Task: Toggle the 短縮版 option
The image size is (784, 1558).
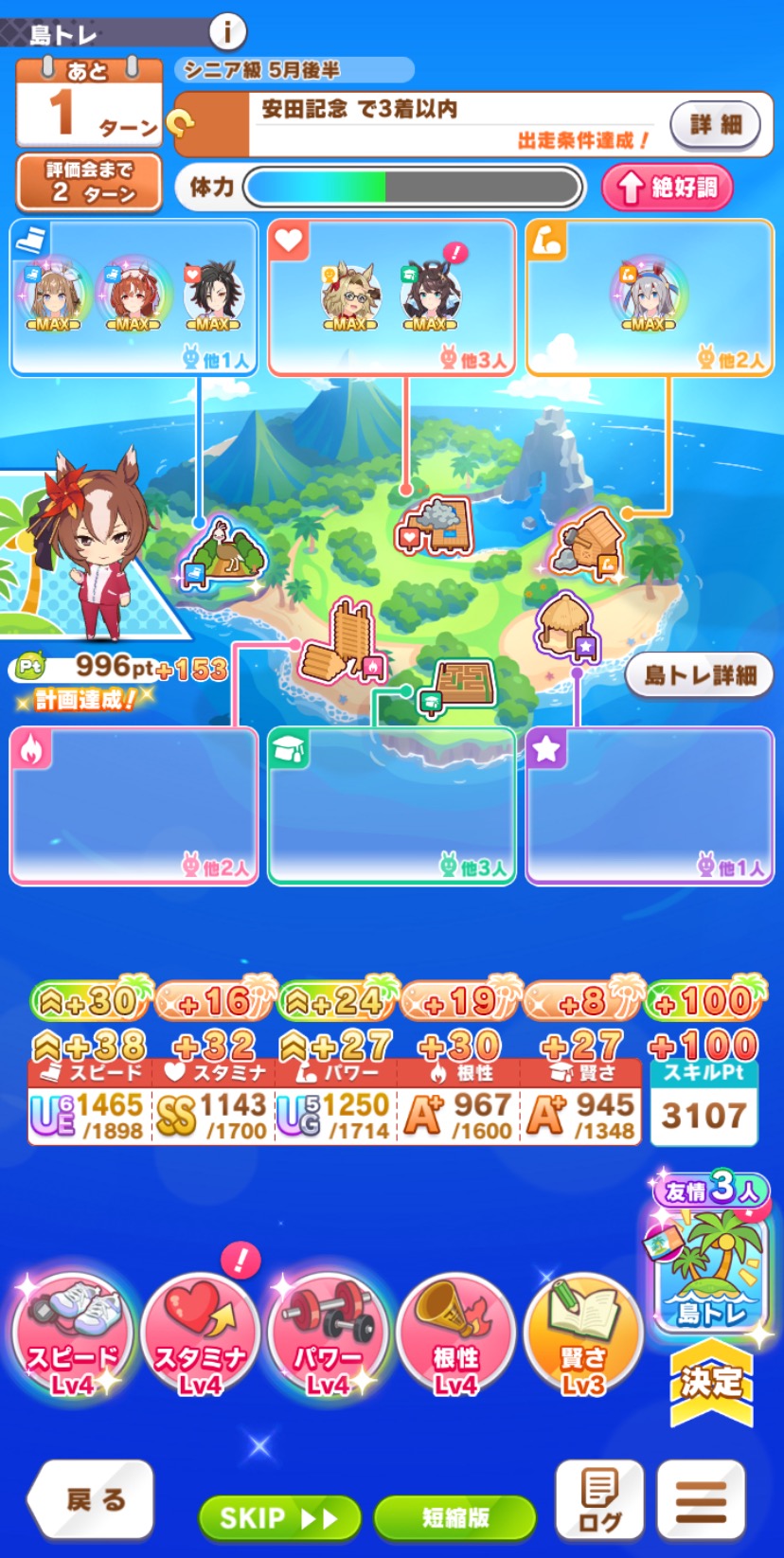Action: [x=455, y=1518]
